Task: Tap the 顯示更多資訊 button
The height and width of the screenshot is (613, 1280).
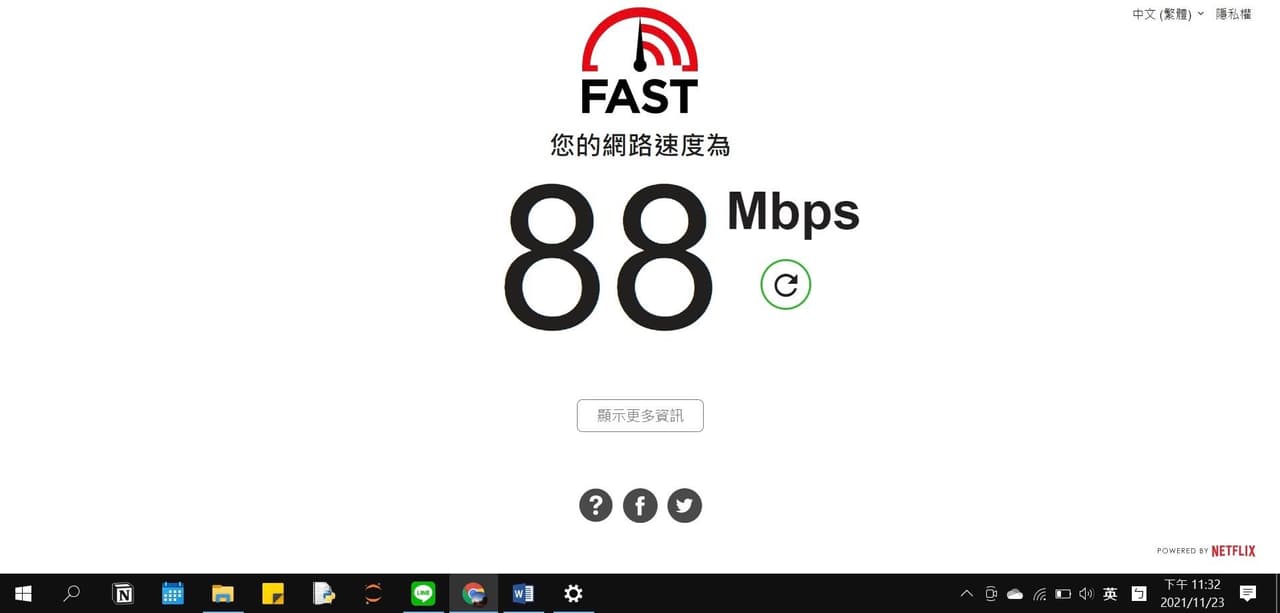Action: coord(640,416)
